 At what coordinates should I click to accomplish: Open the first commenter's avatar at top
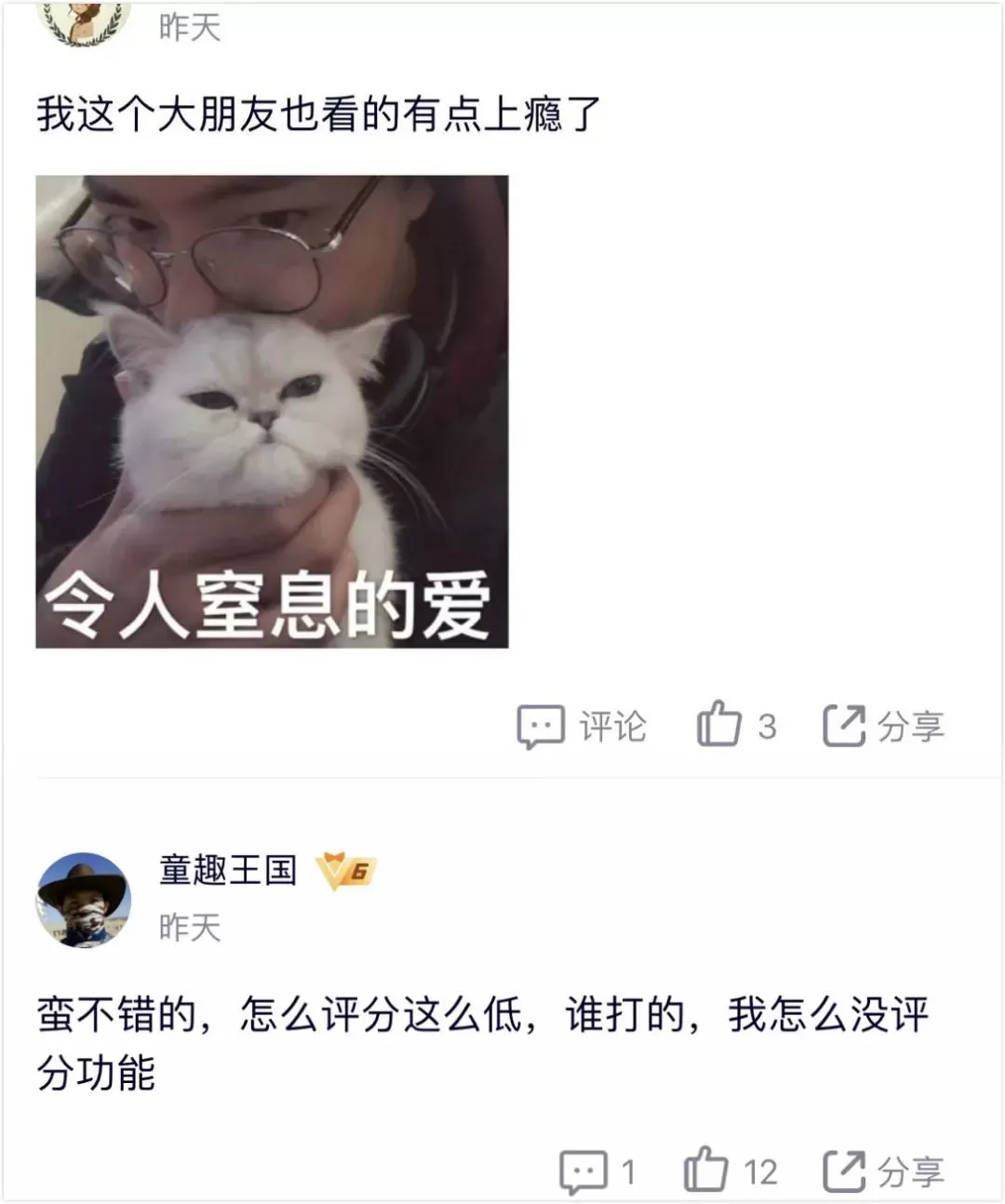(x=84, y=20)
